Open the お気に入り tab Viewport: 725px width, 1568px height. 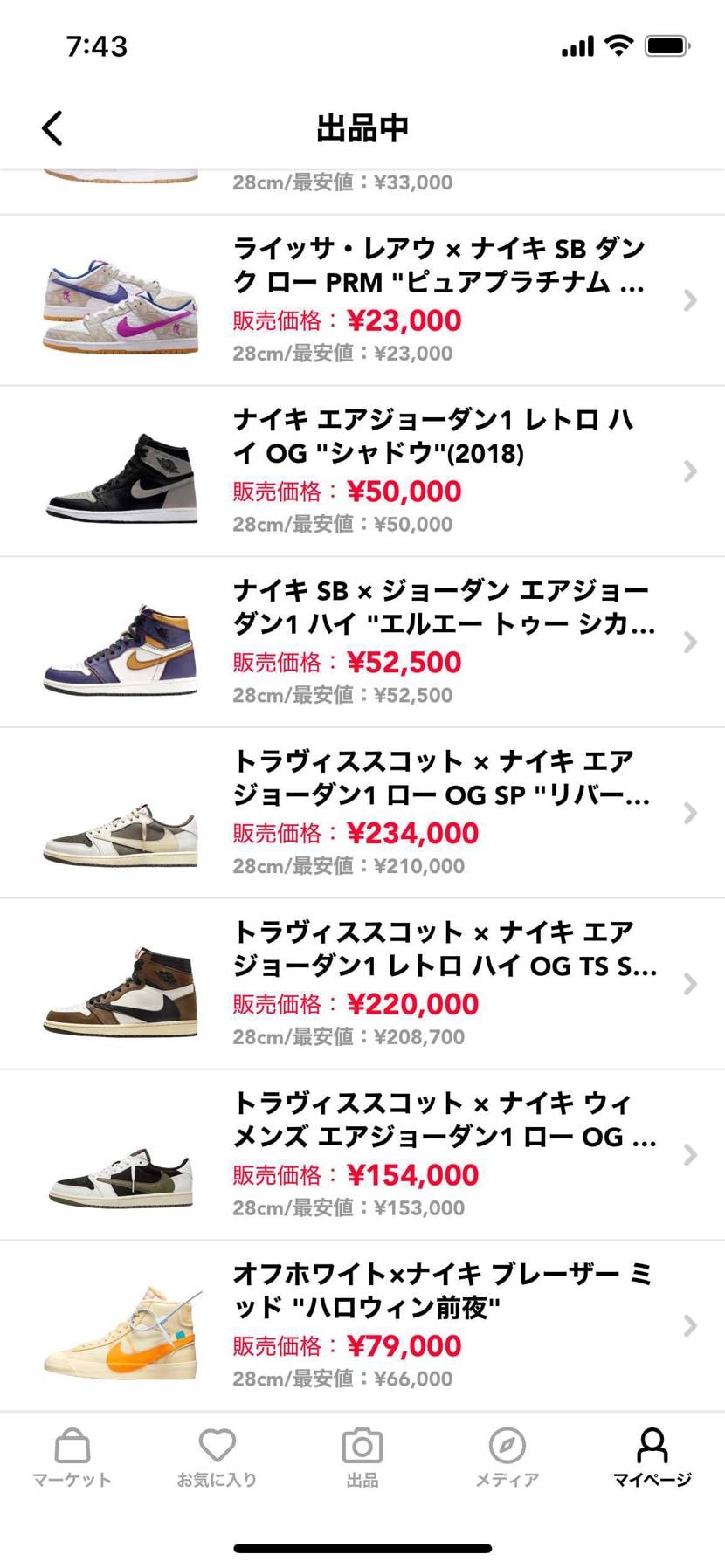[217, 1458]
